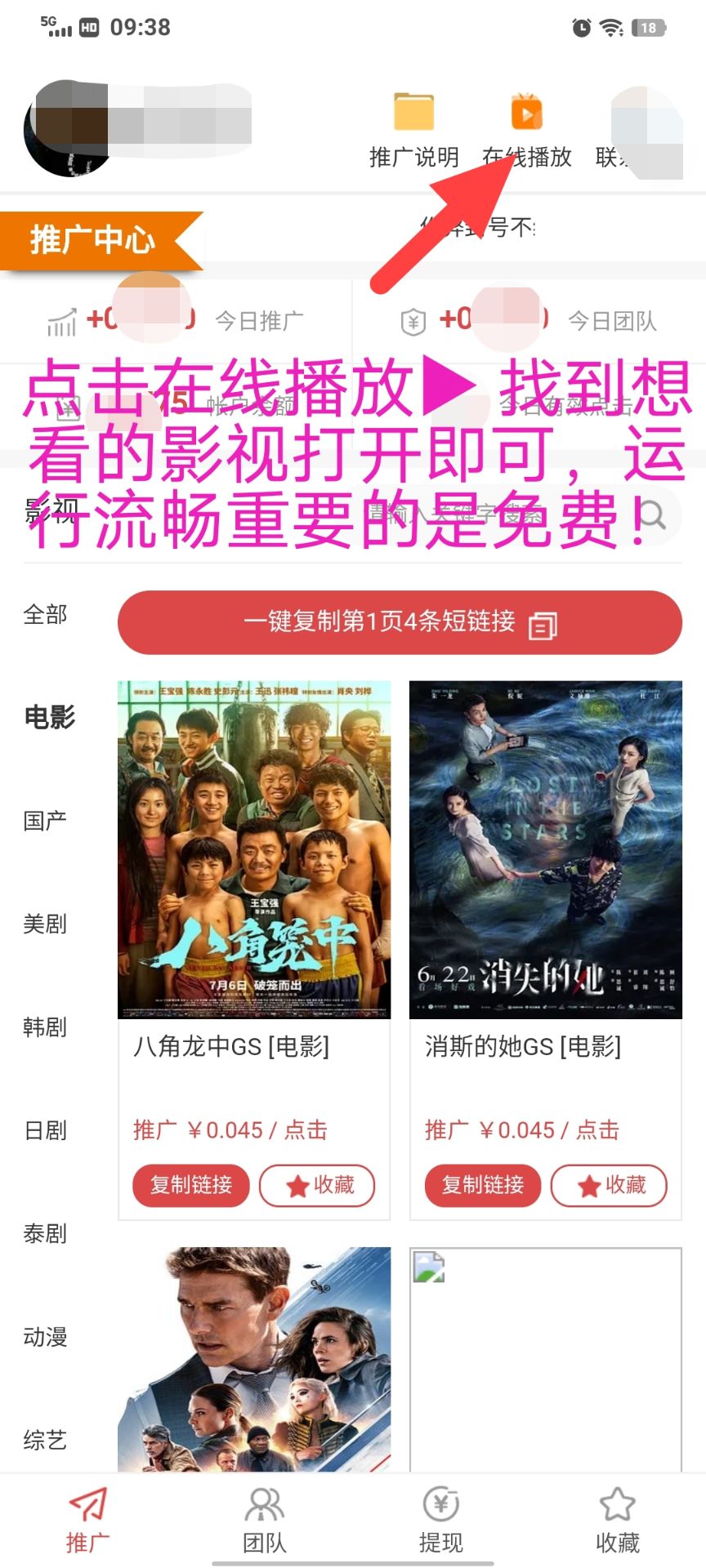Browse the 动漫 category
Screen dimensions: 706x1568
tap(46, 1337)
